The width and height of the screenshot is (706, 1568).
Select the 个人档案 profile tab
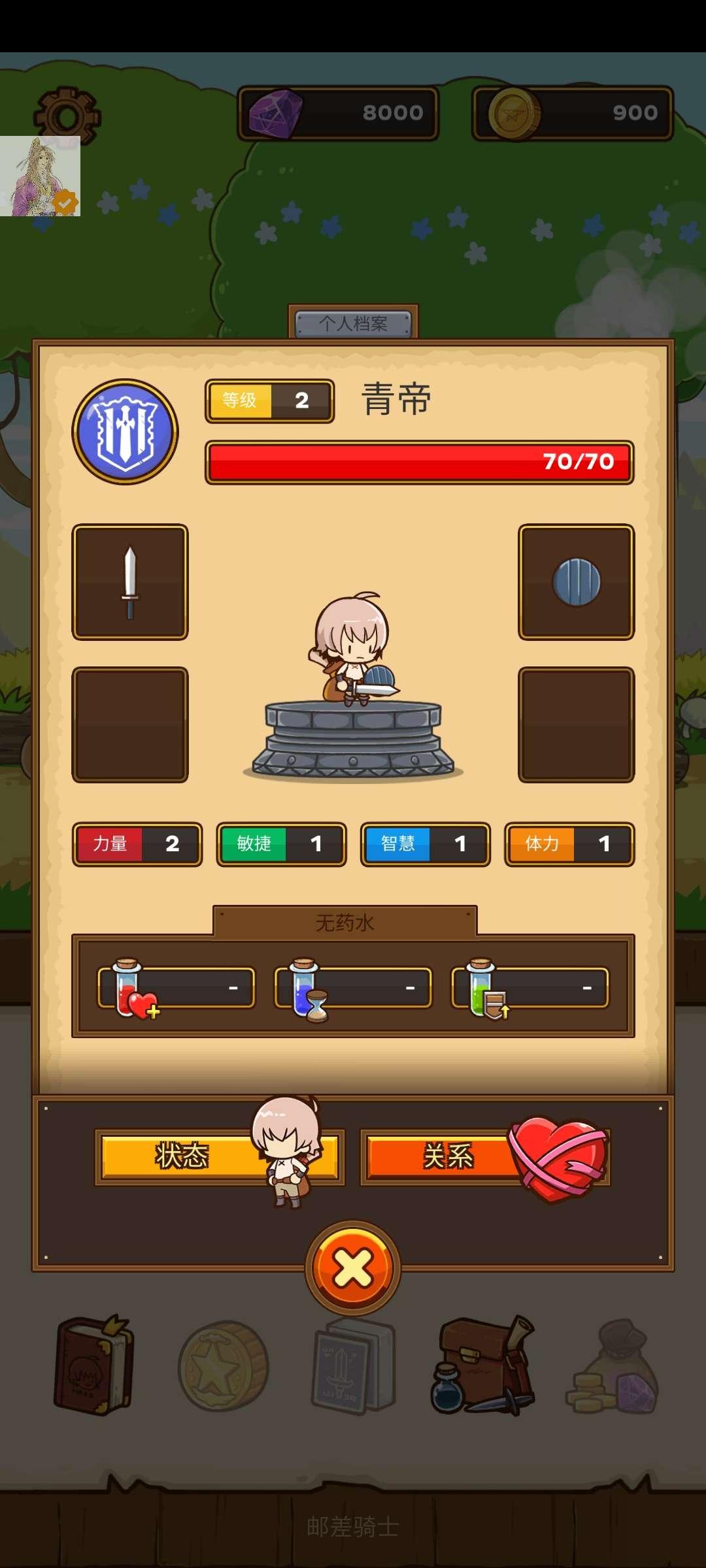pos(353,321)
